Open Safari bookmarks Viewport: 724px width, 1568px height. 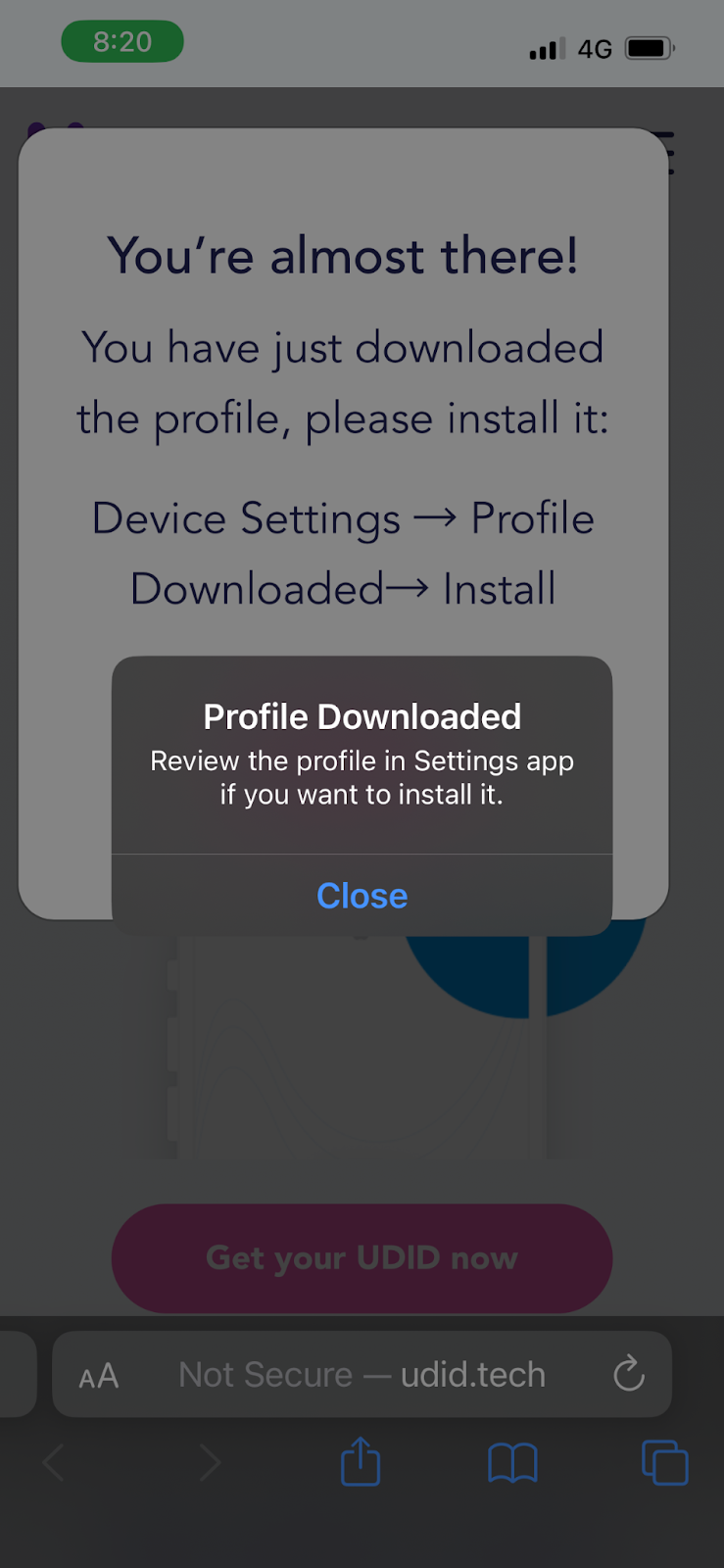point(512,1463)
